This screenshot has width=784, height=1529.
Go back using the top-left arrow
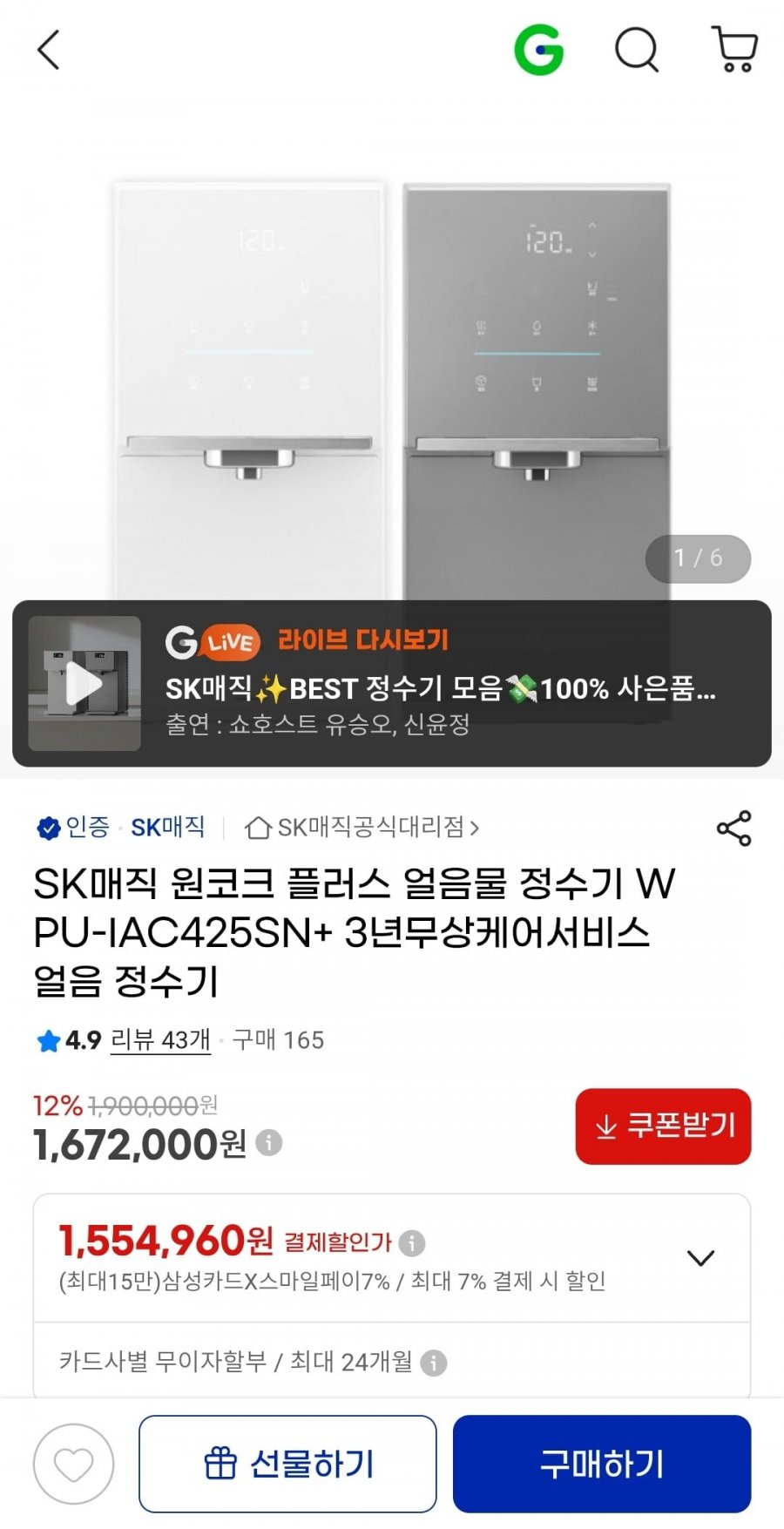(49, 50)
